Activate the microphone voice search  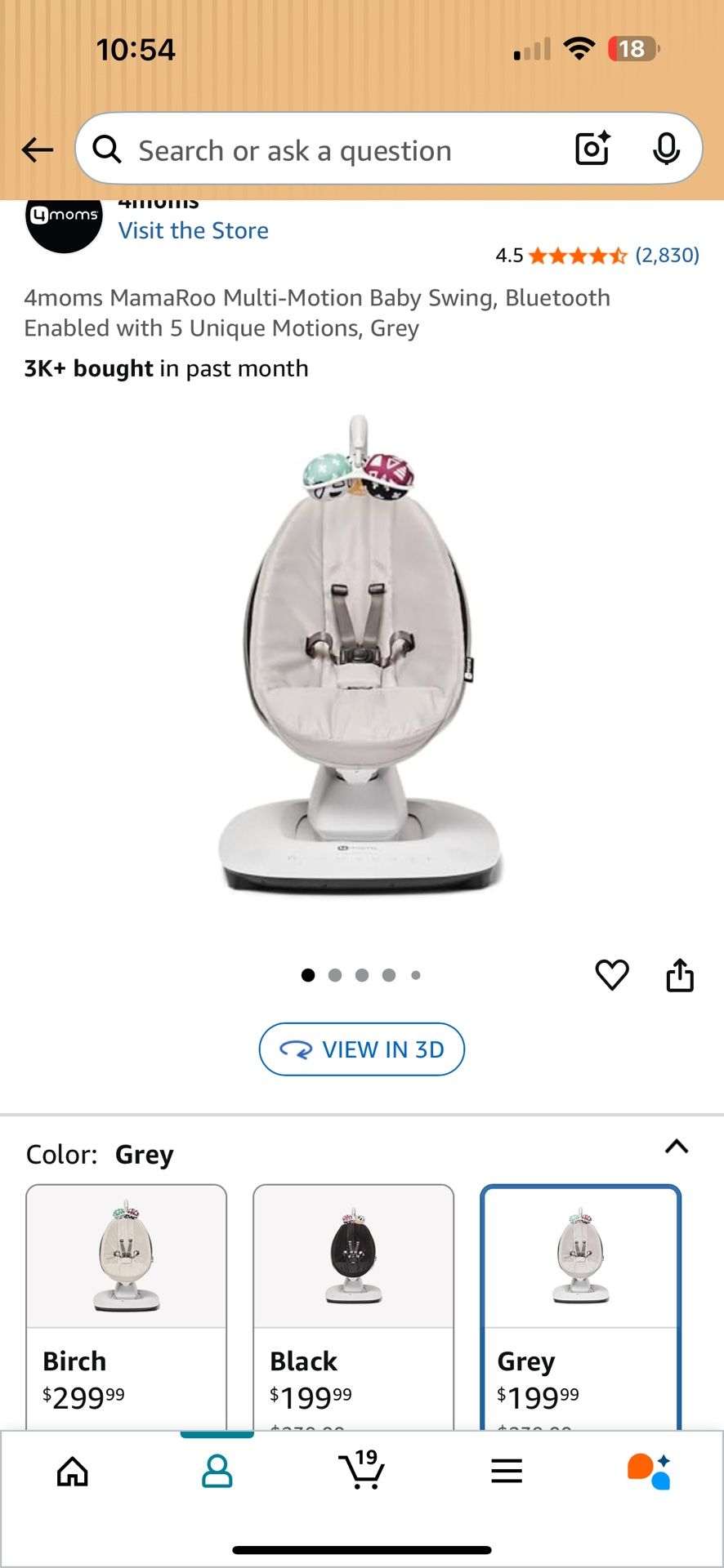click(x=667, y=149)
